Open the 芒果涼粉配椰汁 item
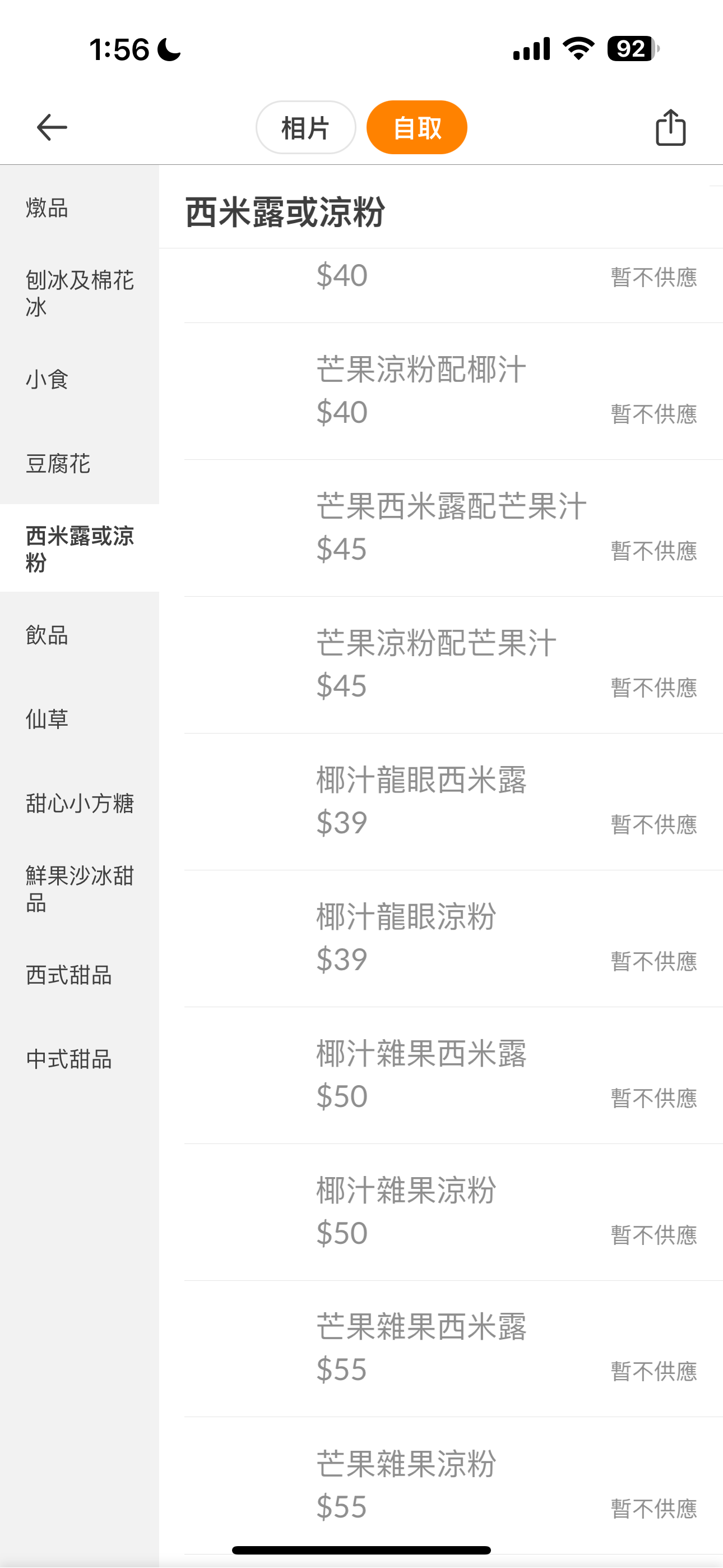Screen dimensions: 723x1568 point(453,391)
